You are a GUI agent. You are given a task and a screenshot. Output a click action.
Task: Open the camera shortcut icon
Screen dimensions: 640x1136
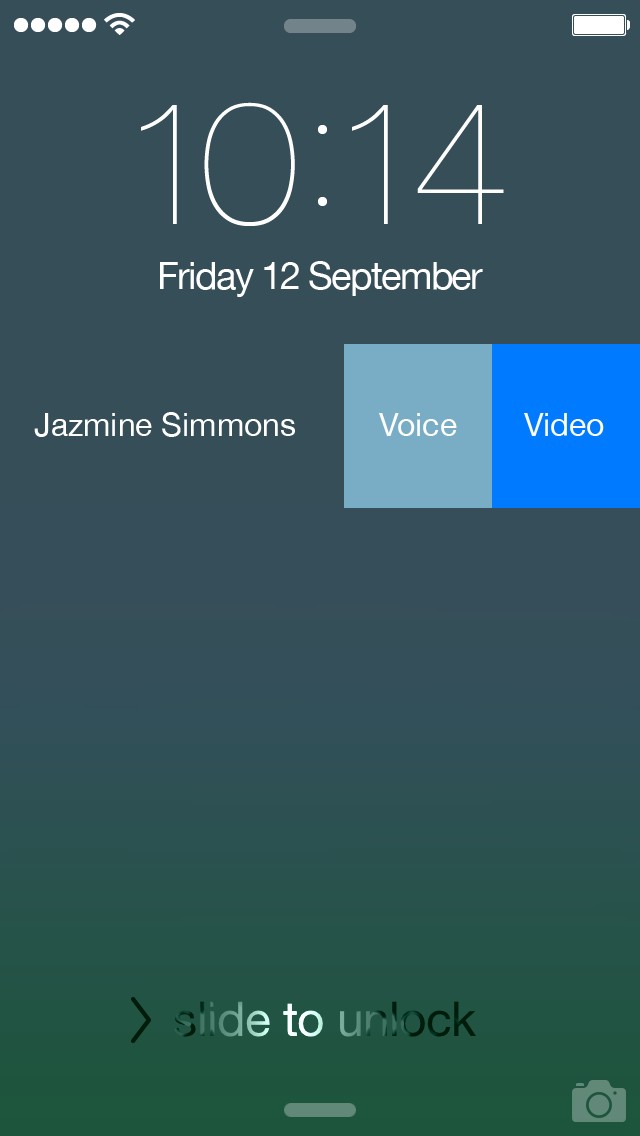598,1100
